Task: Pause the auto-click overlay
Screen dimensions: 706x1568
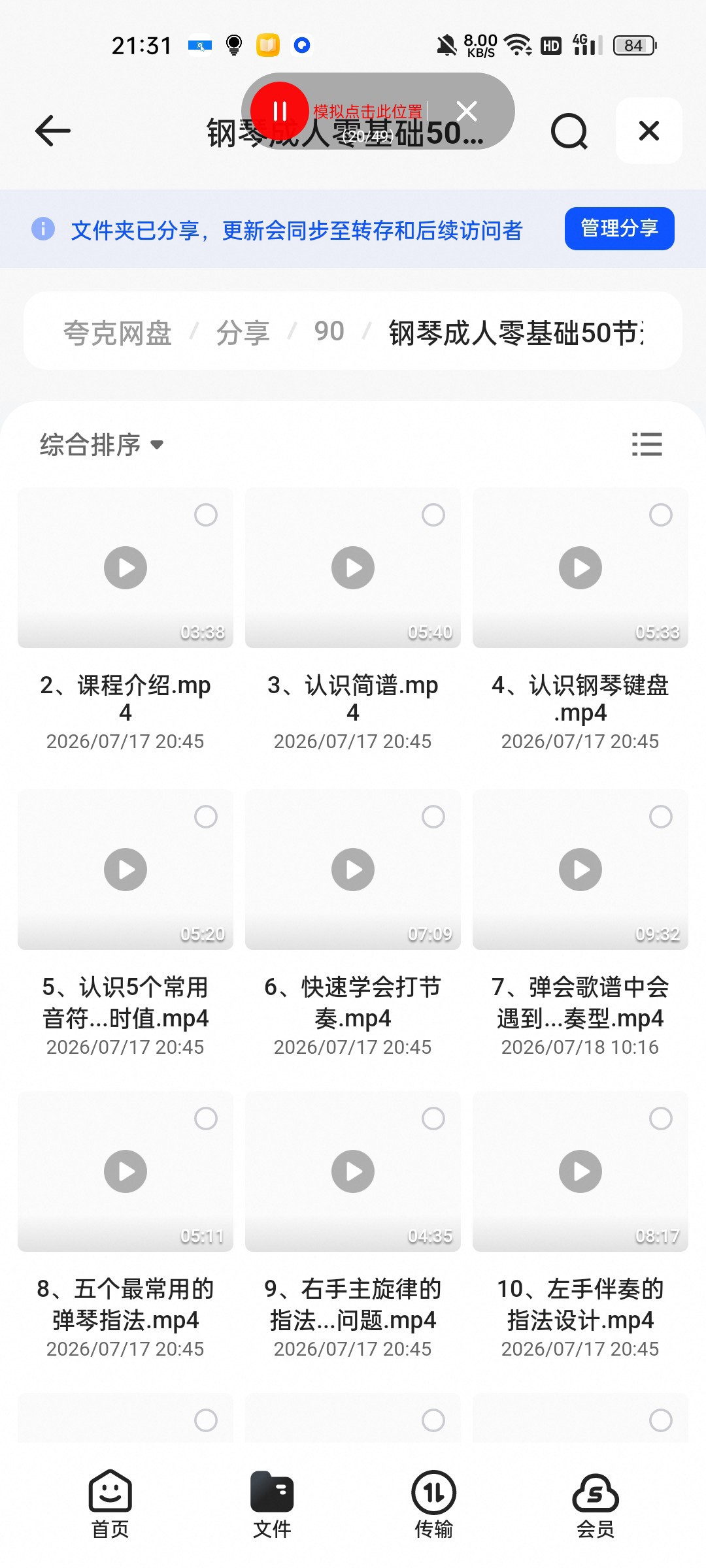Action: [x=280, y=111]
